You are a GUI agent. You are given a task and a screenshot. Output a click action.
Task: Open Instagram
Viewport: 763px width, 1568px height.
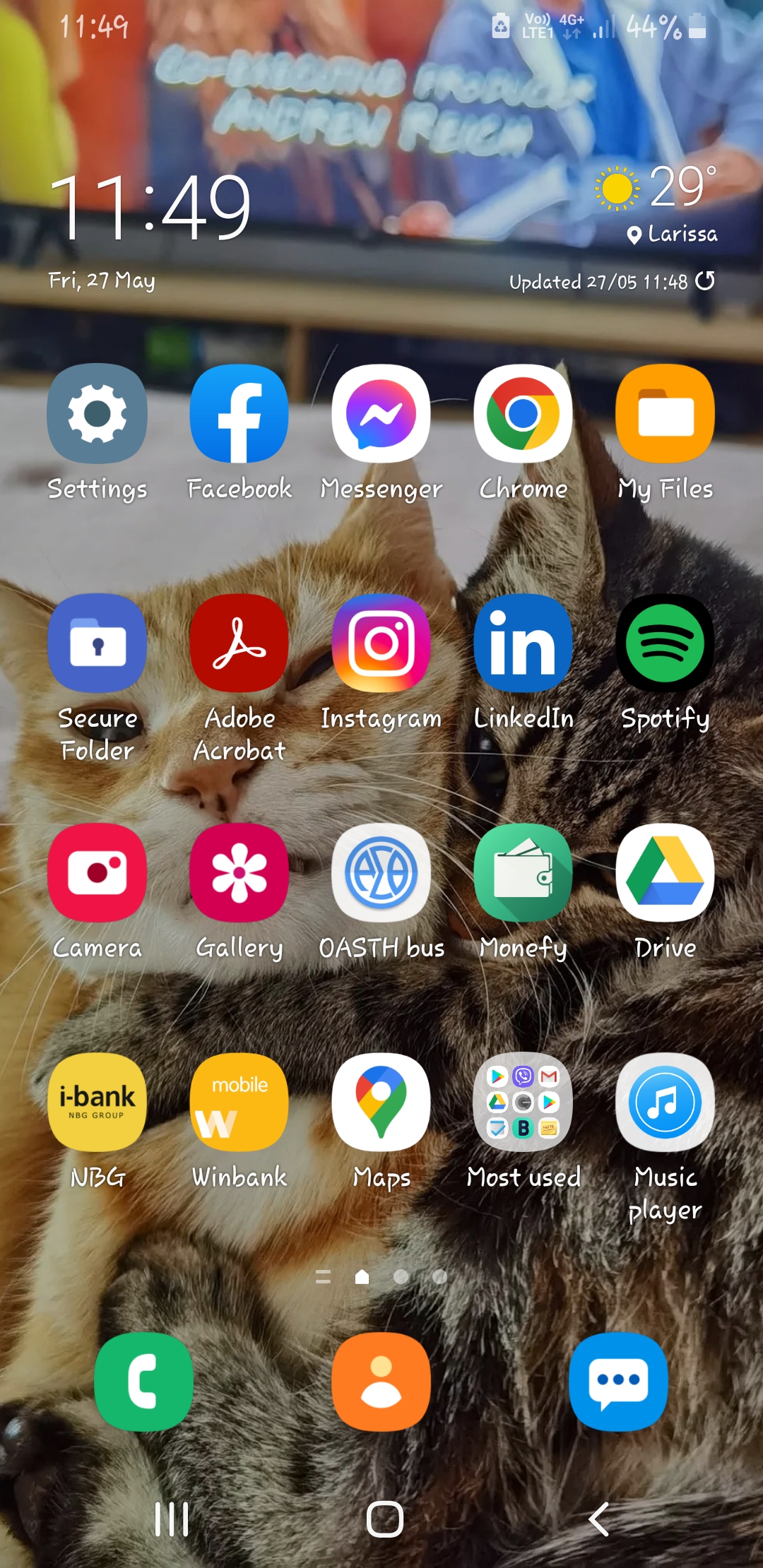pyautogui.click(x=381, y=643)
